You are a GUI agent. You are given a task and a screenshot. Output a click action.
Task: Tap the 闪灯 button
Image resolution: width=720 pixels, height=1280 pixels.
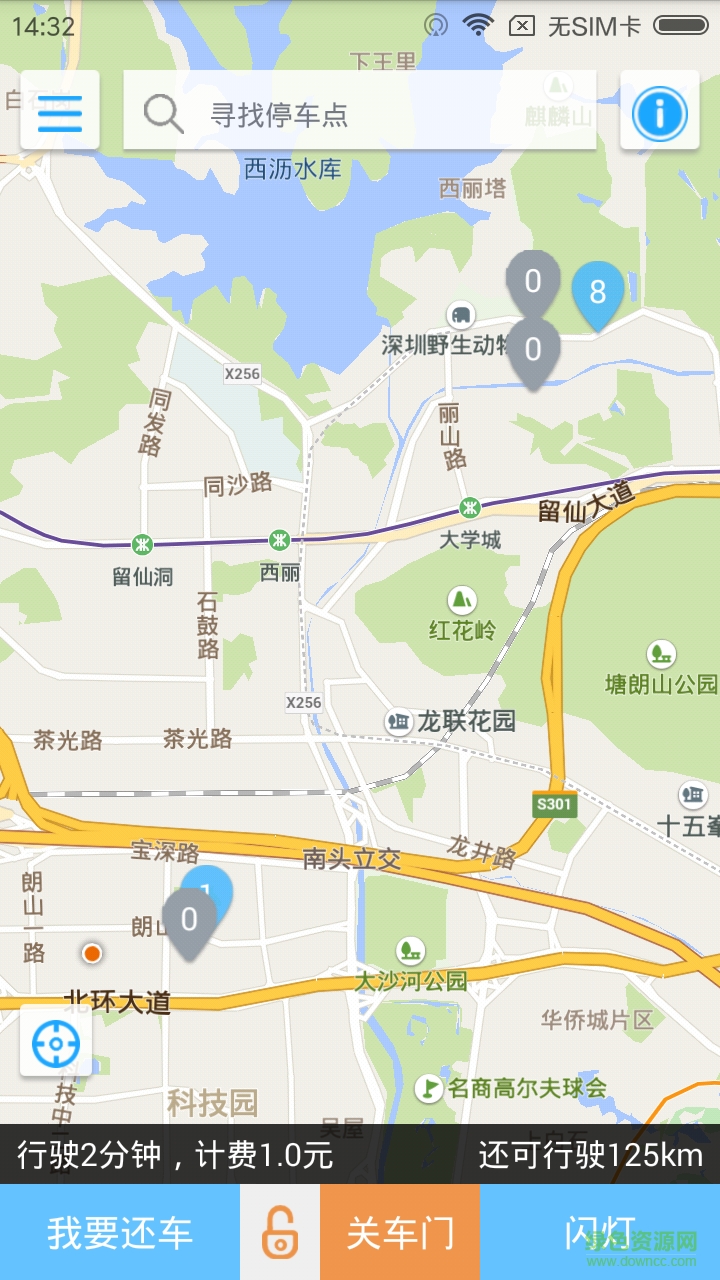pos(600,1232)
